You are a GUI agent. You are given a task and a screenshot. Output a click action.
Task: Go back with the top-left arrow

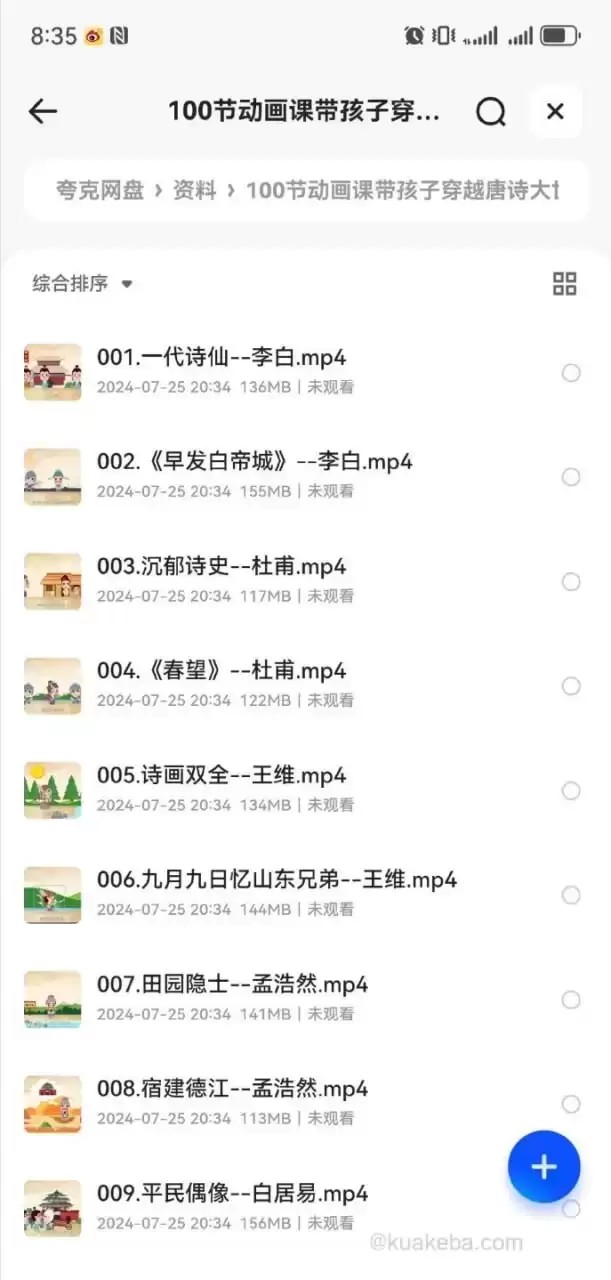coord(43,111)
